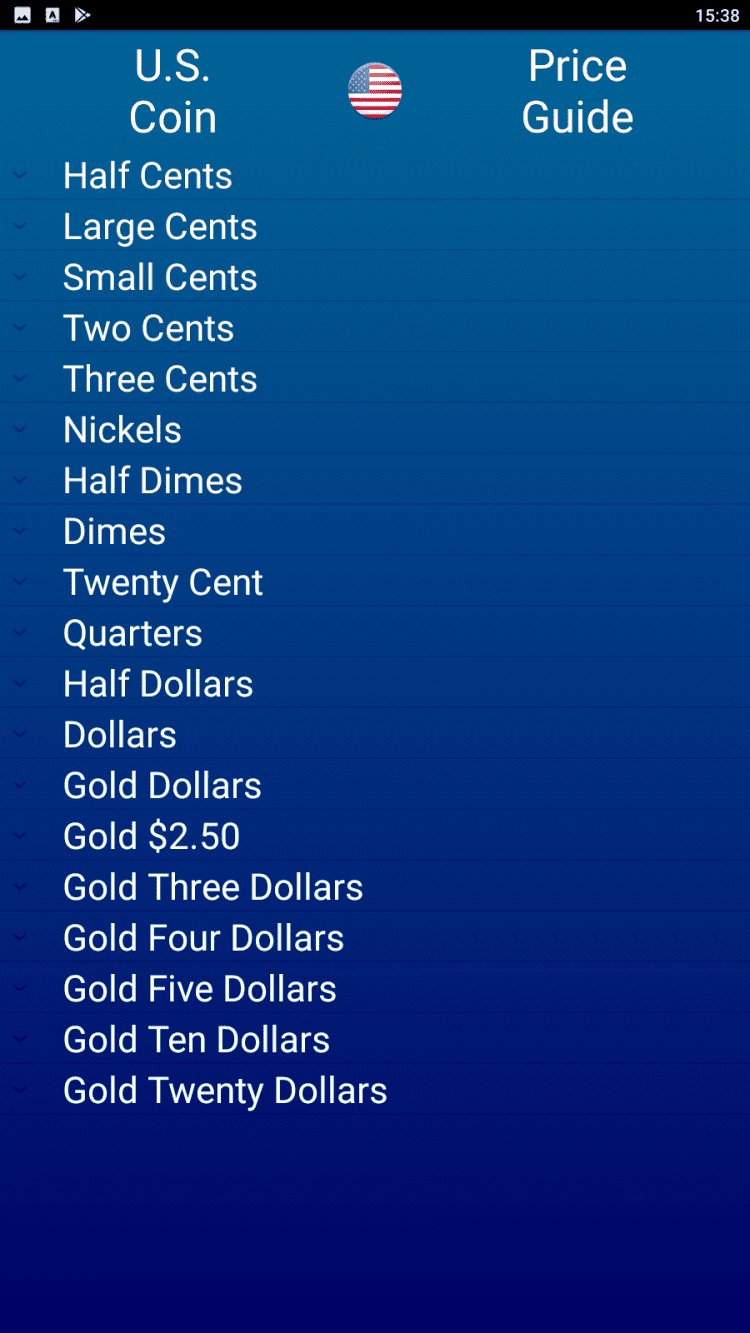
Task: Show Gold Twenty Dollars prices
Action: tap(225, 1091)
